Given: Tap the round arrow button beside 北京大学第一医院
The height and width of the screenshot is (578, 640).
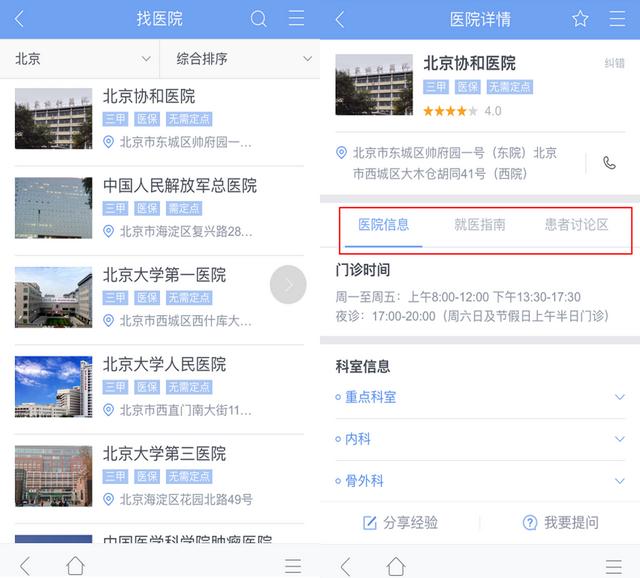Looking at the screenshot, I should pos(288,286).
